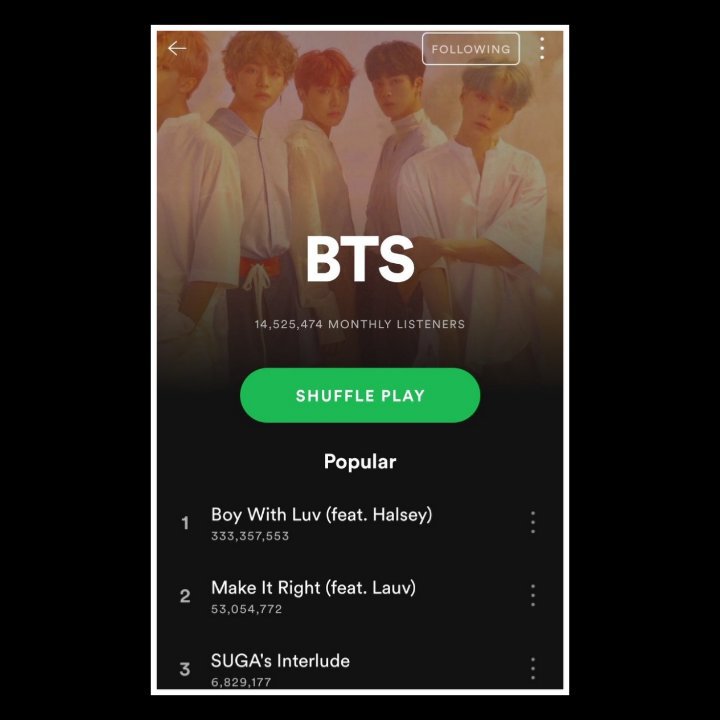720x720 pixels.
Task: Go back using the top-left arrow
Action: (x=177, y=48)
